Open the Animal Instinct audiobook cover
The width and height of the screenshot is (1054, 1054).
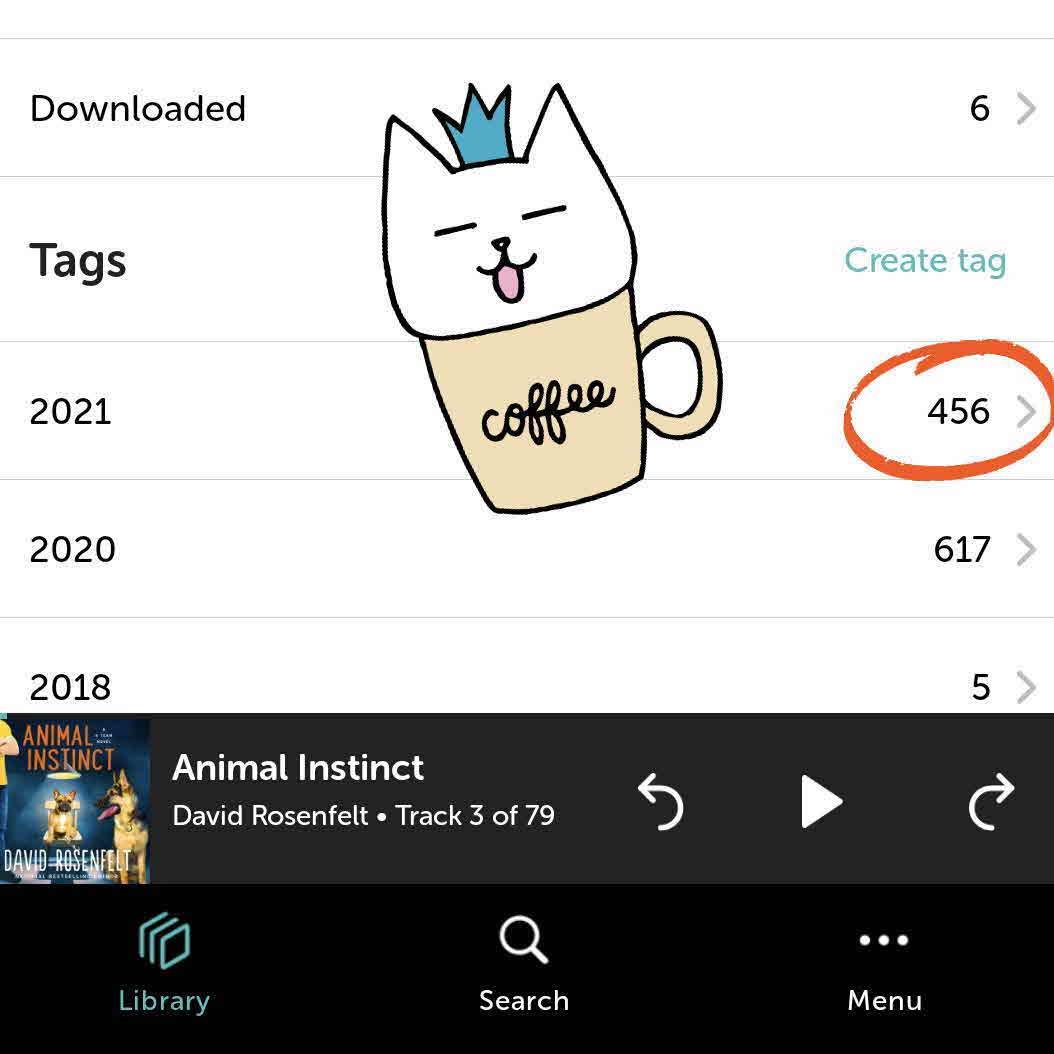(x=75, y=799)
